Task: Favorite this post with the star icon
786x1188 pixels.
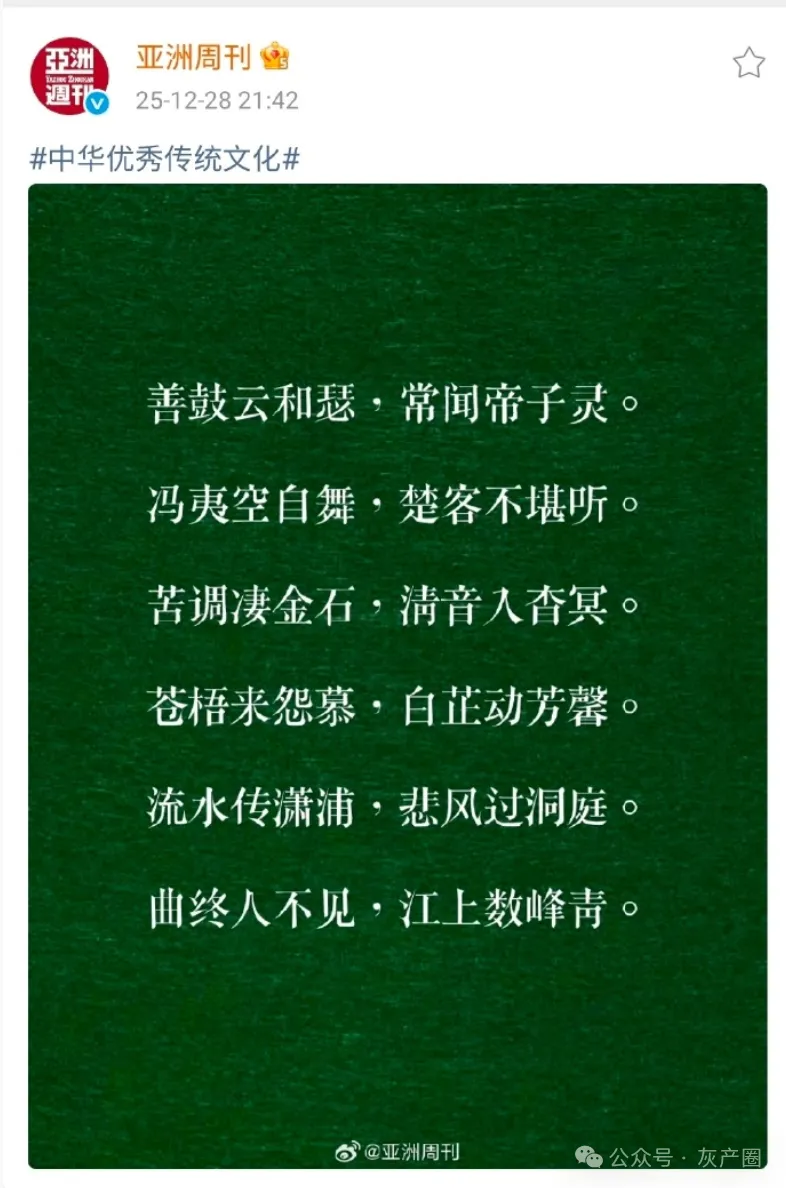Action: coord(748,64)
